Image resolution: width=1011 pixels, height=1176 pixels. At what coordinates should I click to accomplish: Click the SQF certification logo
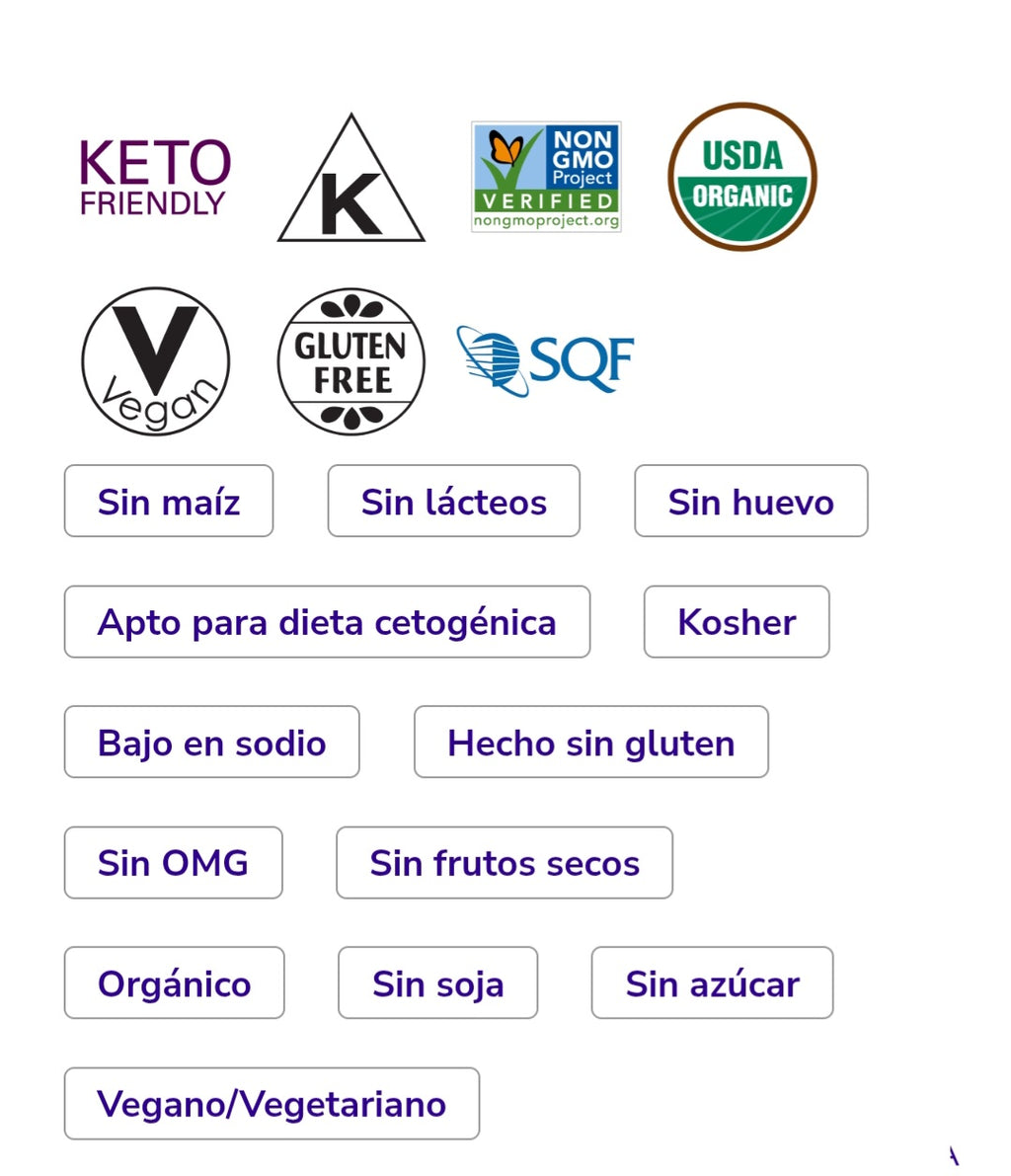pos(544,358)
